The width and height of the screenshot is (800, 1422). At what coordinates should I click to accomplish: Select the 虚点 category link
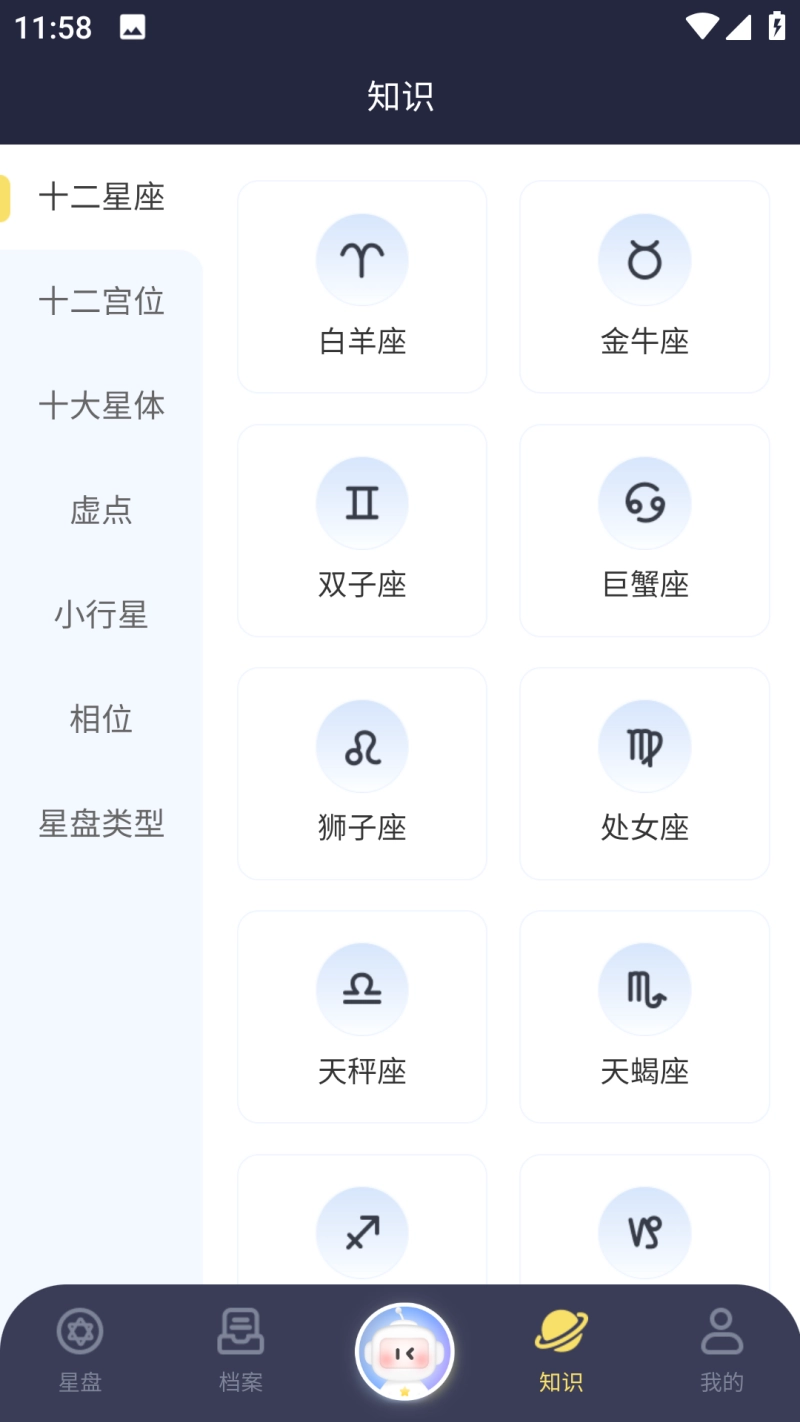(x=101, y=511)
